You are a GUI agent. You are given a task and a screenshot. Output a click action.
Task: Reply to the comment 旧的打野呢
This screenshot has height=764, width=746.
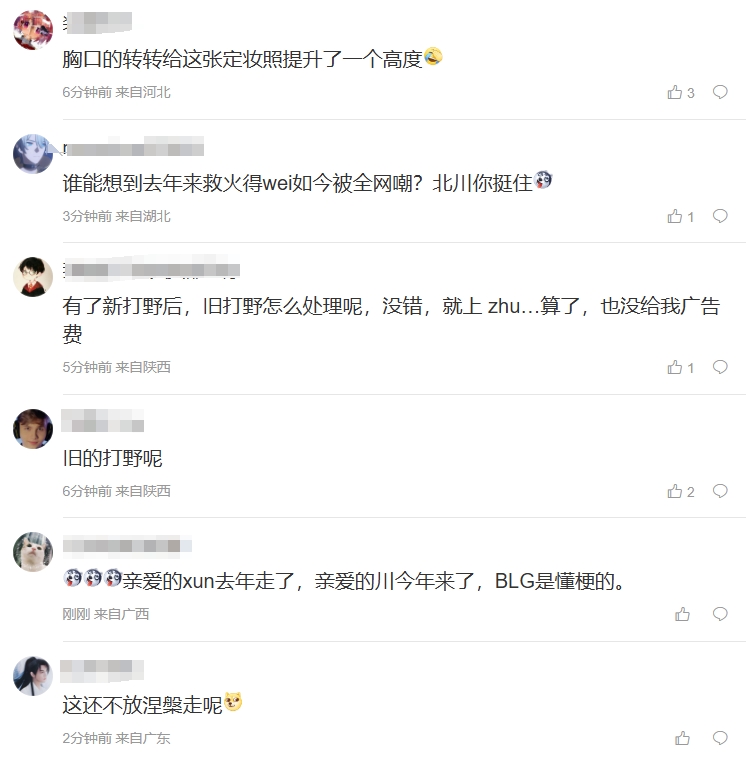tap(720, 491)
